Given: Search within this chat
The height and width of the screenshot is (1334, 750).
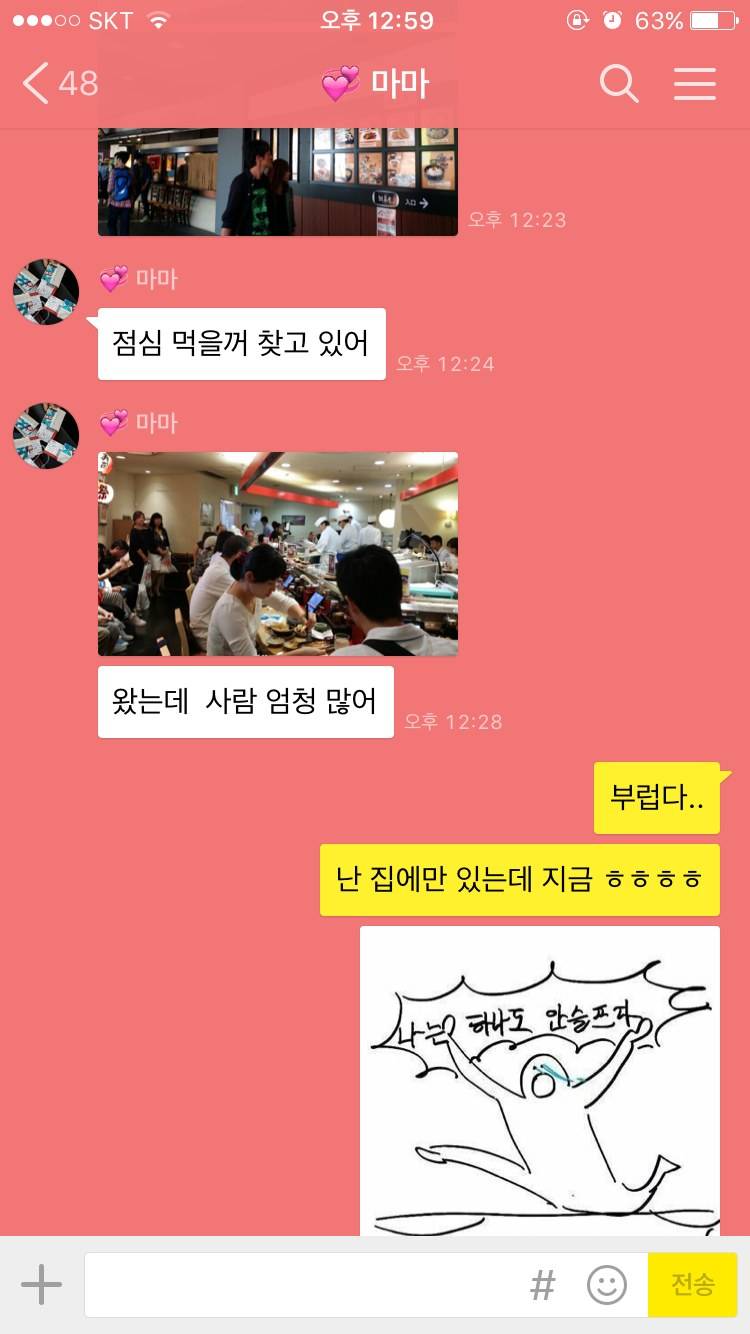Looking at the screenshot, I should (x=618, y=84).
